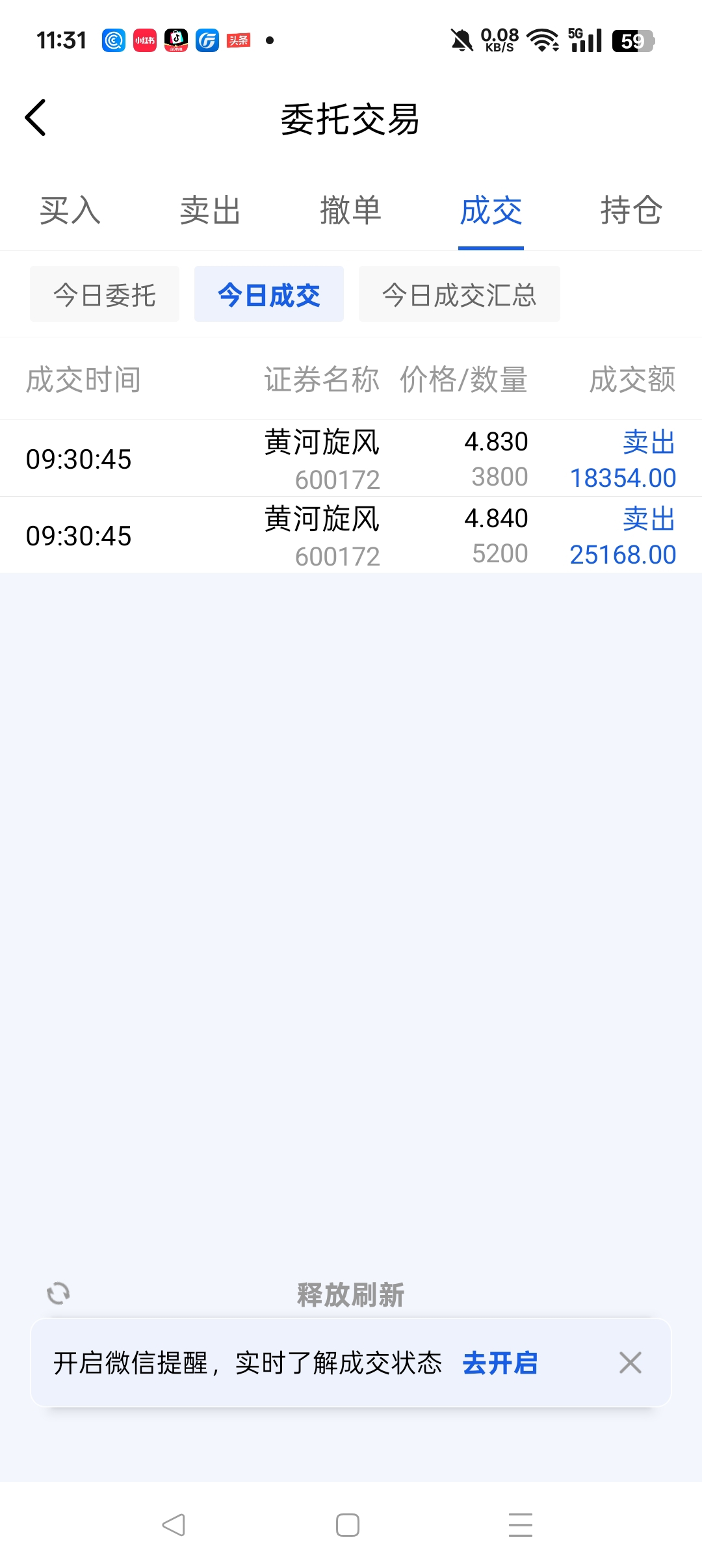Go back from 委托交易 page
702x1568 pixels.
36,118
